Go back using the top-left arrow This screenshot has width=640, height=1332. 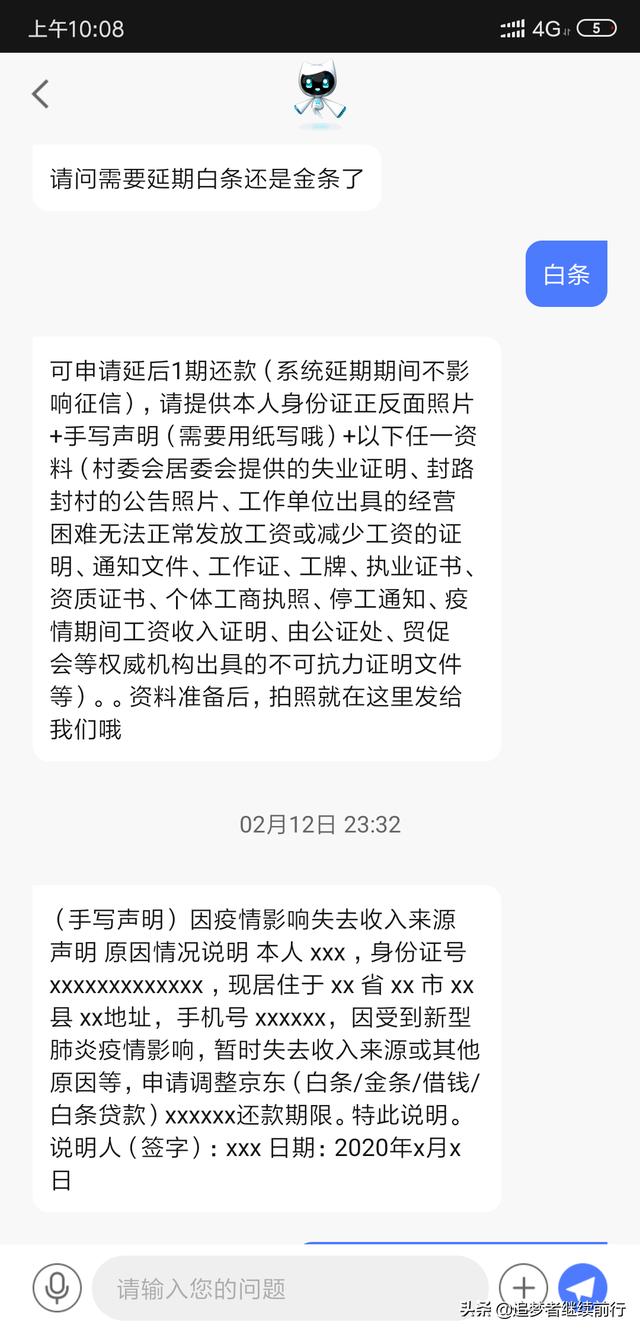(x=41, y=94)
